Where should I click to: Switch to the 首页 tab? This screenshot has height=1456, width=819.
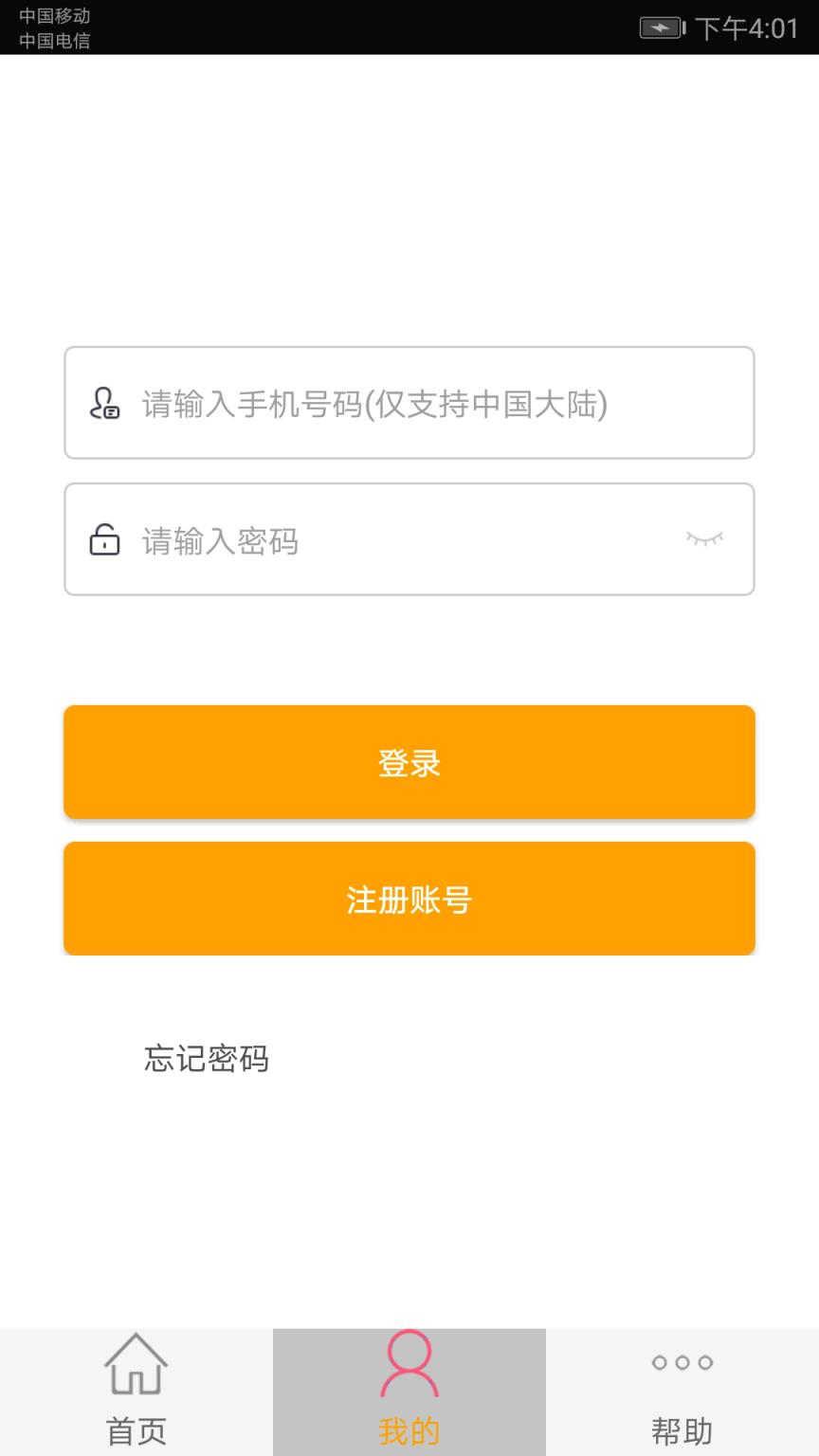tap(136, 1392)
